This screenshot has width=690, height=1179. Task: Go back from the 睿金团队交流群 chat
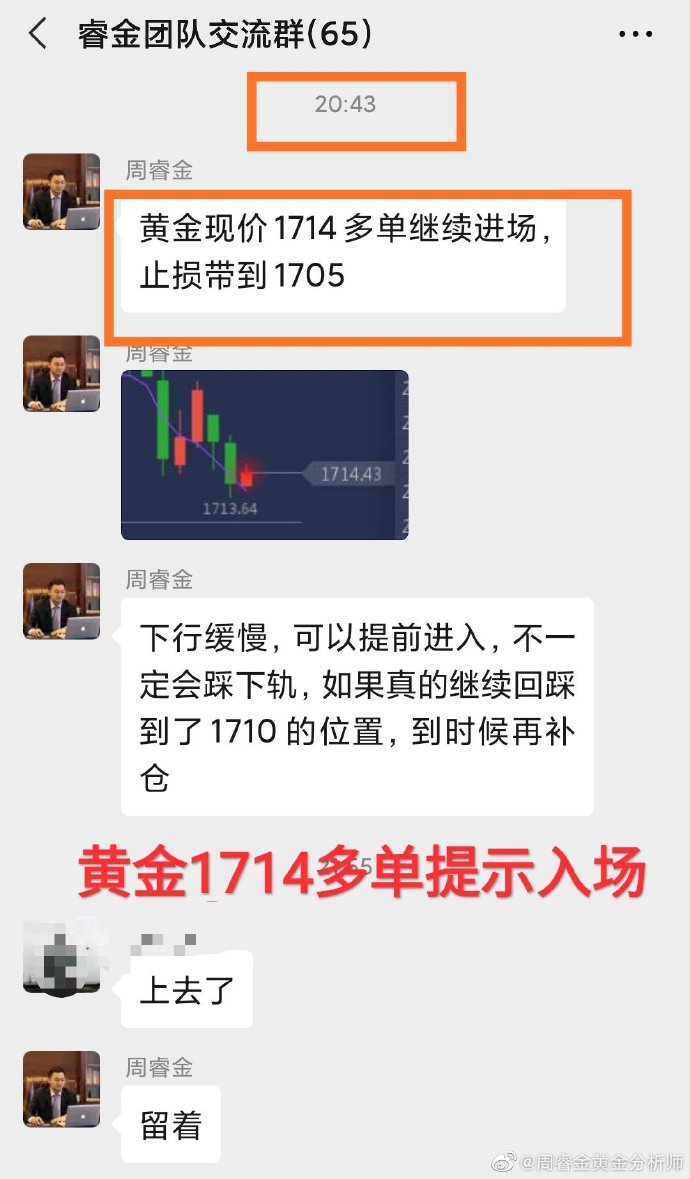[38, 34]
